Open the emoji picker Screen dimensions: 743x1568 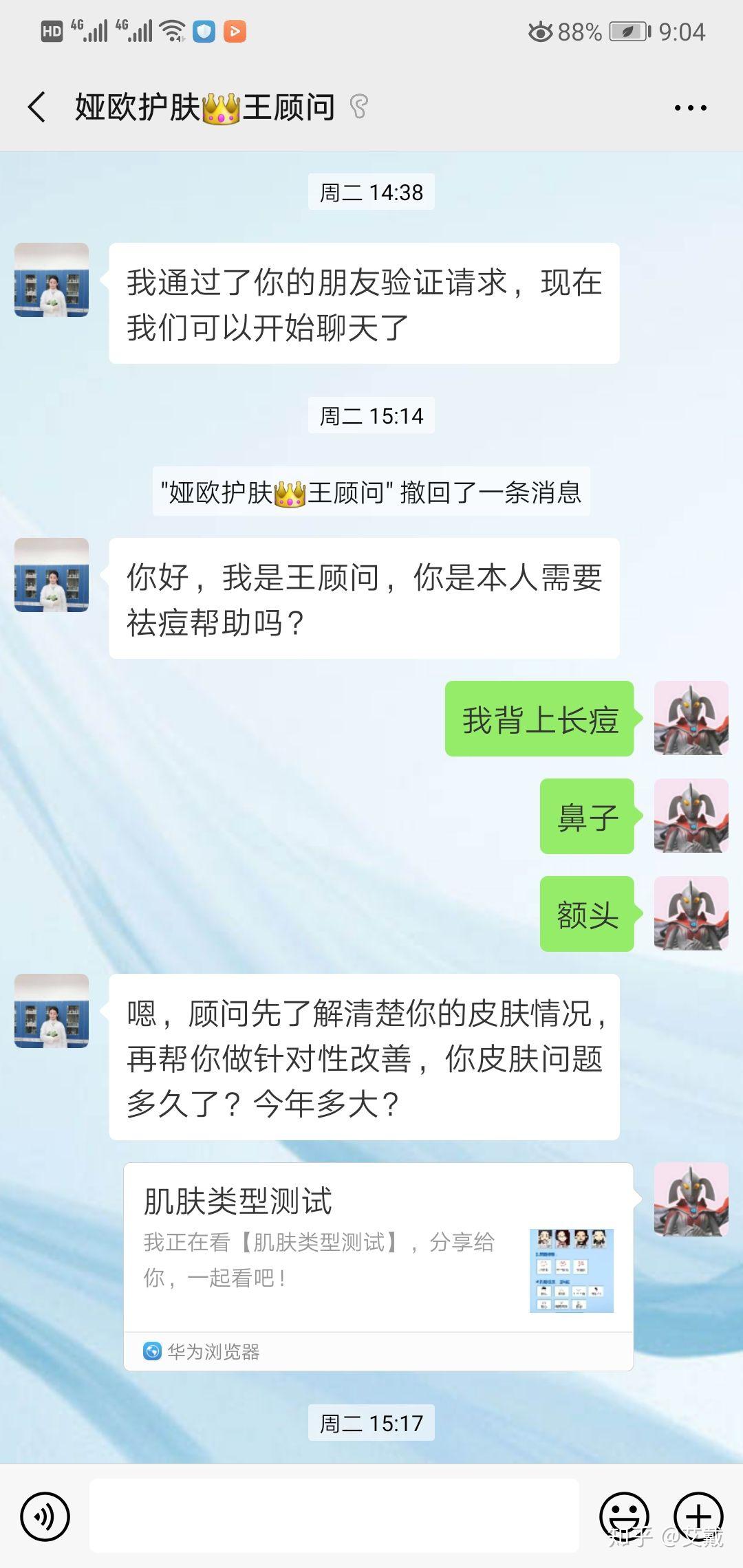(x=624, y=1516)
